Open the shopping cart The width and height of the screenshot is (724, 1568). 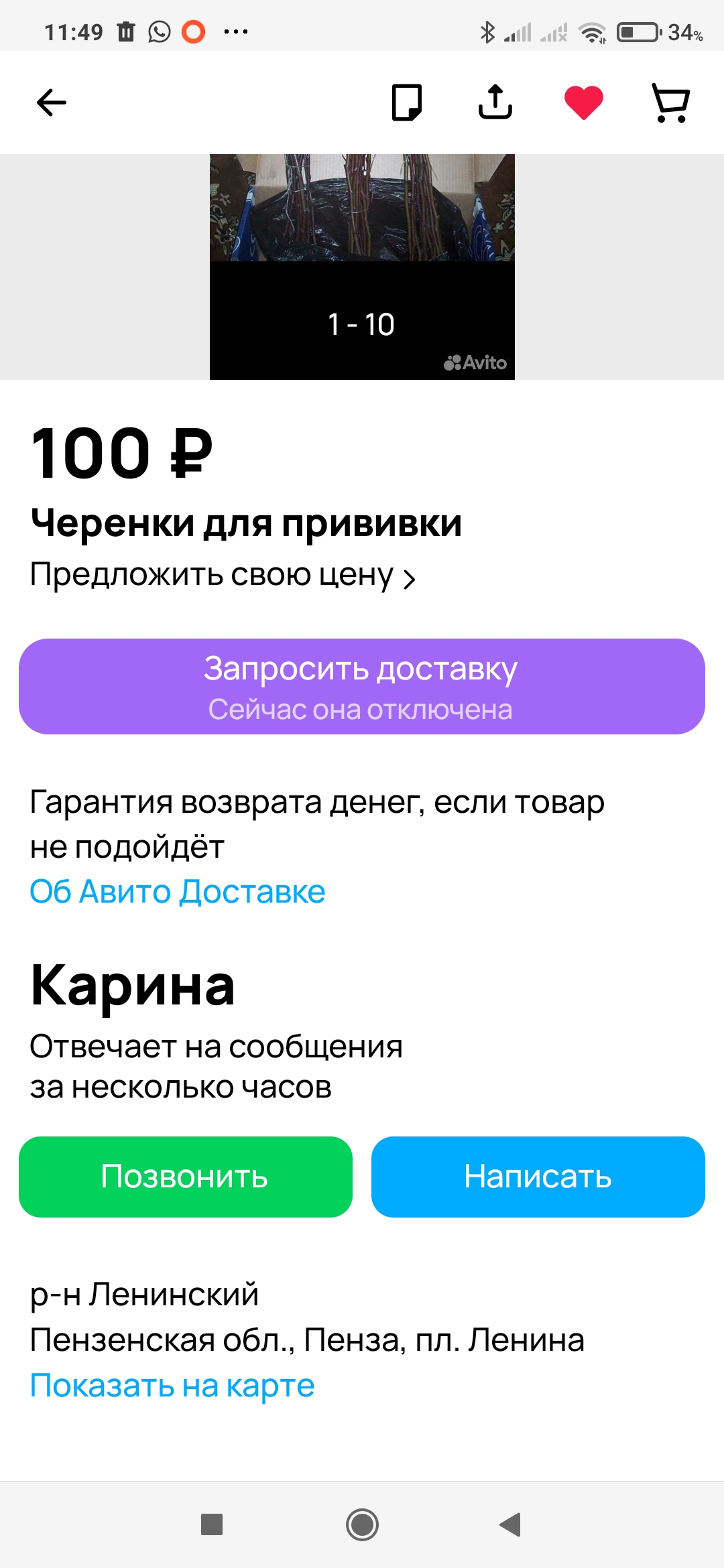pyautogui.click(x=671, y=103)
